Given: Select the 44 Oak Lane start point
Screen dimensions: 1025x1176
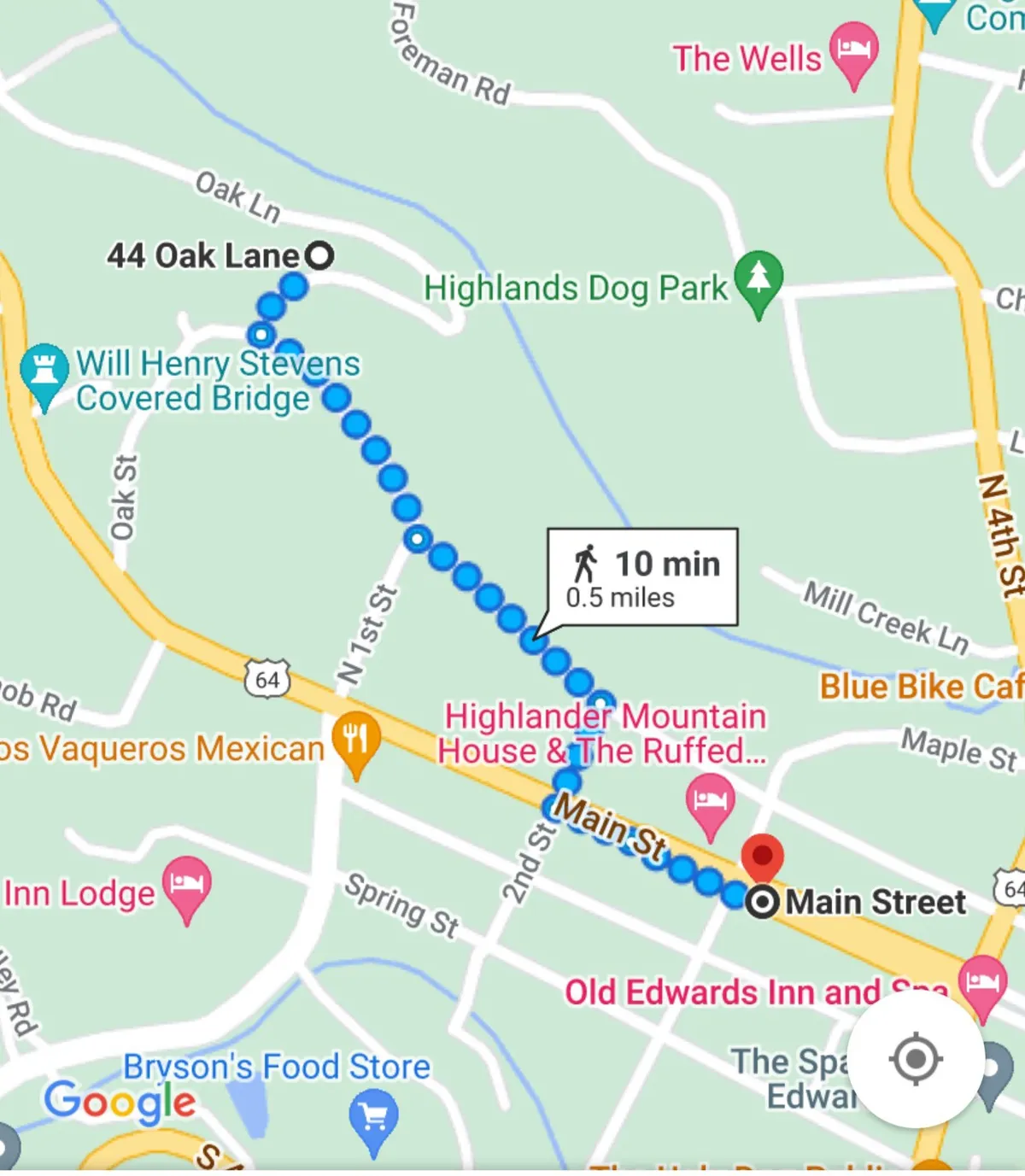Looking at the screenshot, I should (x=319, y=255).
